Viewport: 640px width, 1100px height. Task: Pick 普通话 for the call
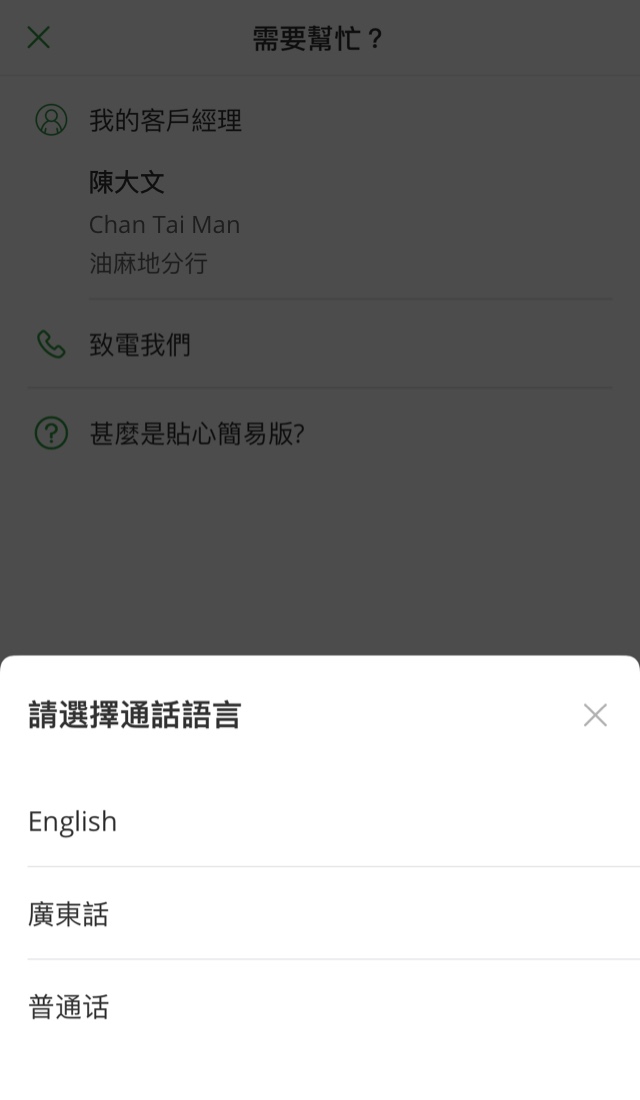tap(320, 1007)
